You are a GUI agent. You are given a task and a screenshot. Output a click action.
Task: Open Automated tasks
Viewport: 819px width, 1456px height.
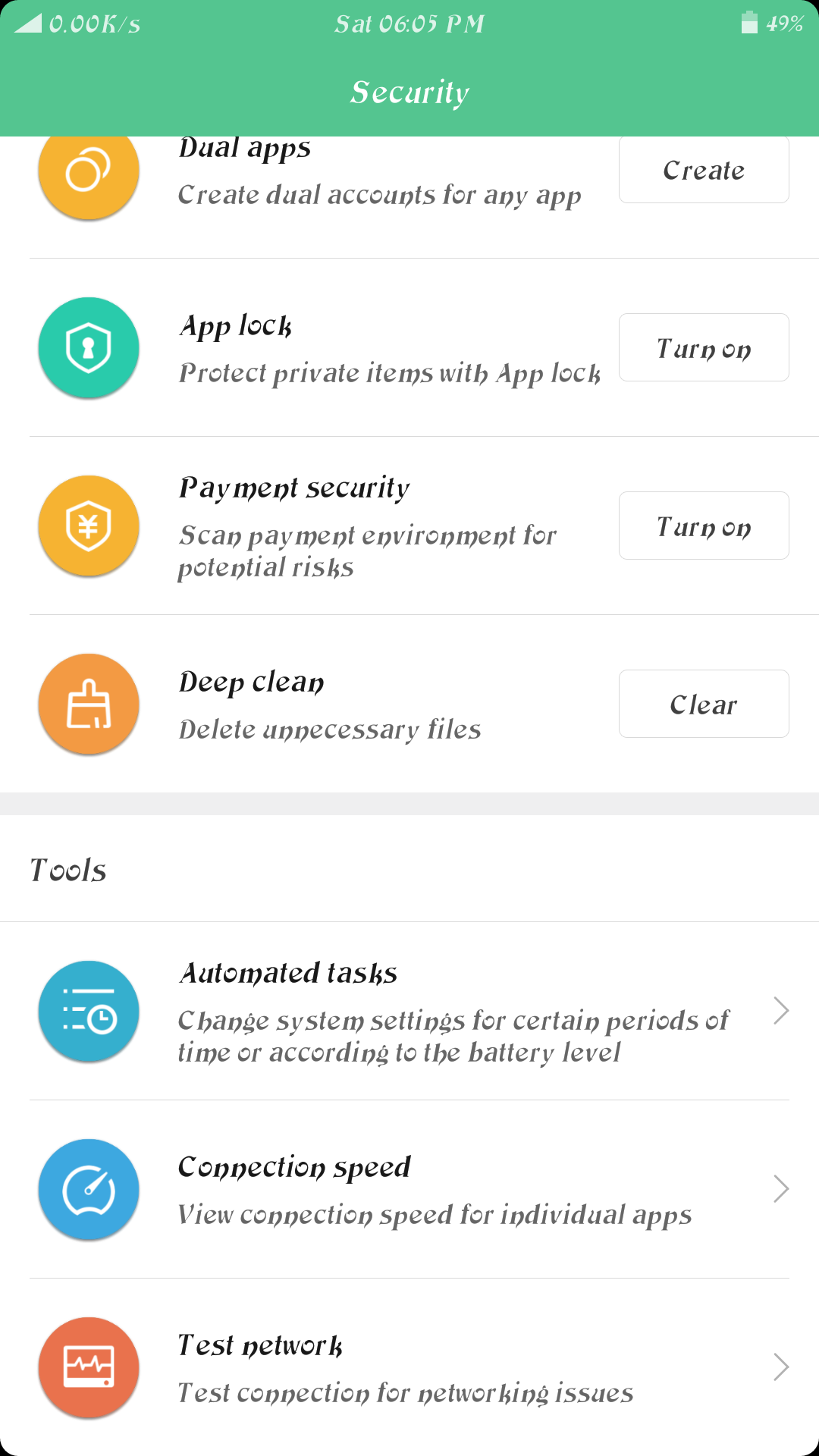[x=409, y=1011]
